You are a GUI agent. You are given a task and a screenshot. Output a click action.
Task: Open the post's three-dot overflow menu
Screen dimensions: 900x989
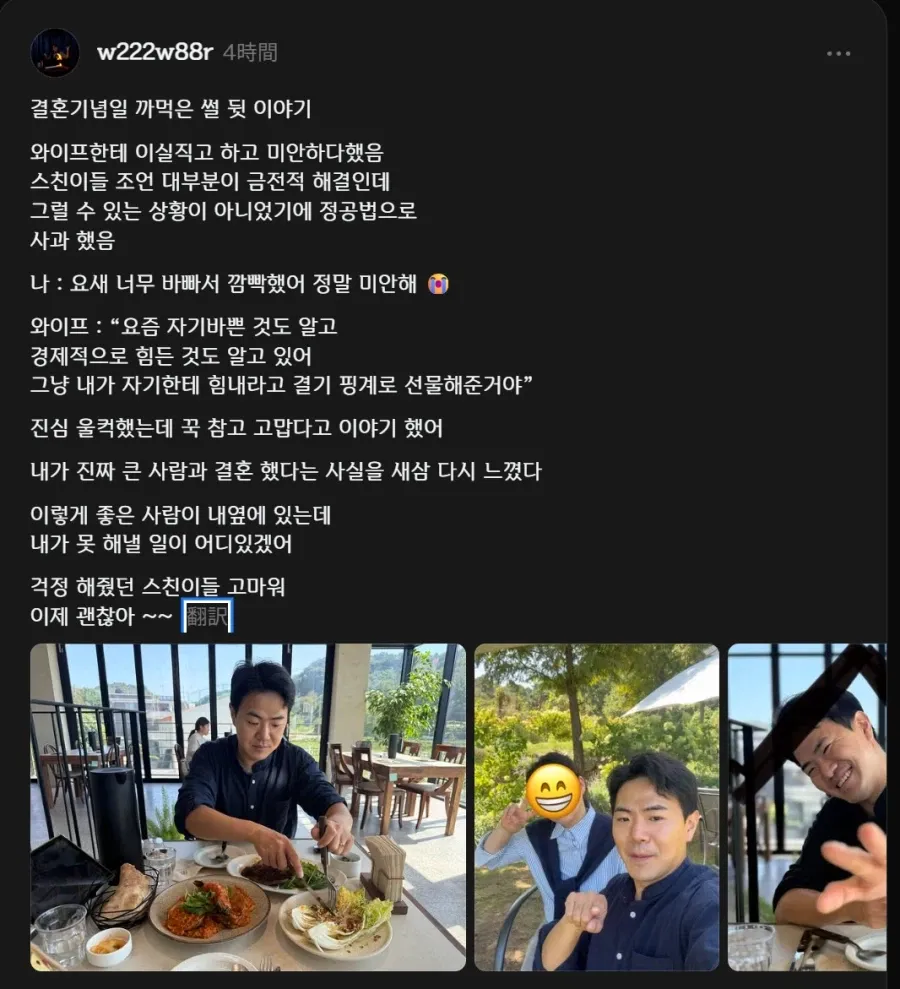coord(838,54)
